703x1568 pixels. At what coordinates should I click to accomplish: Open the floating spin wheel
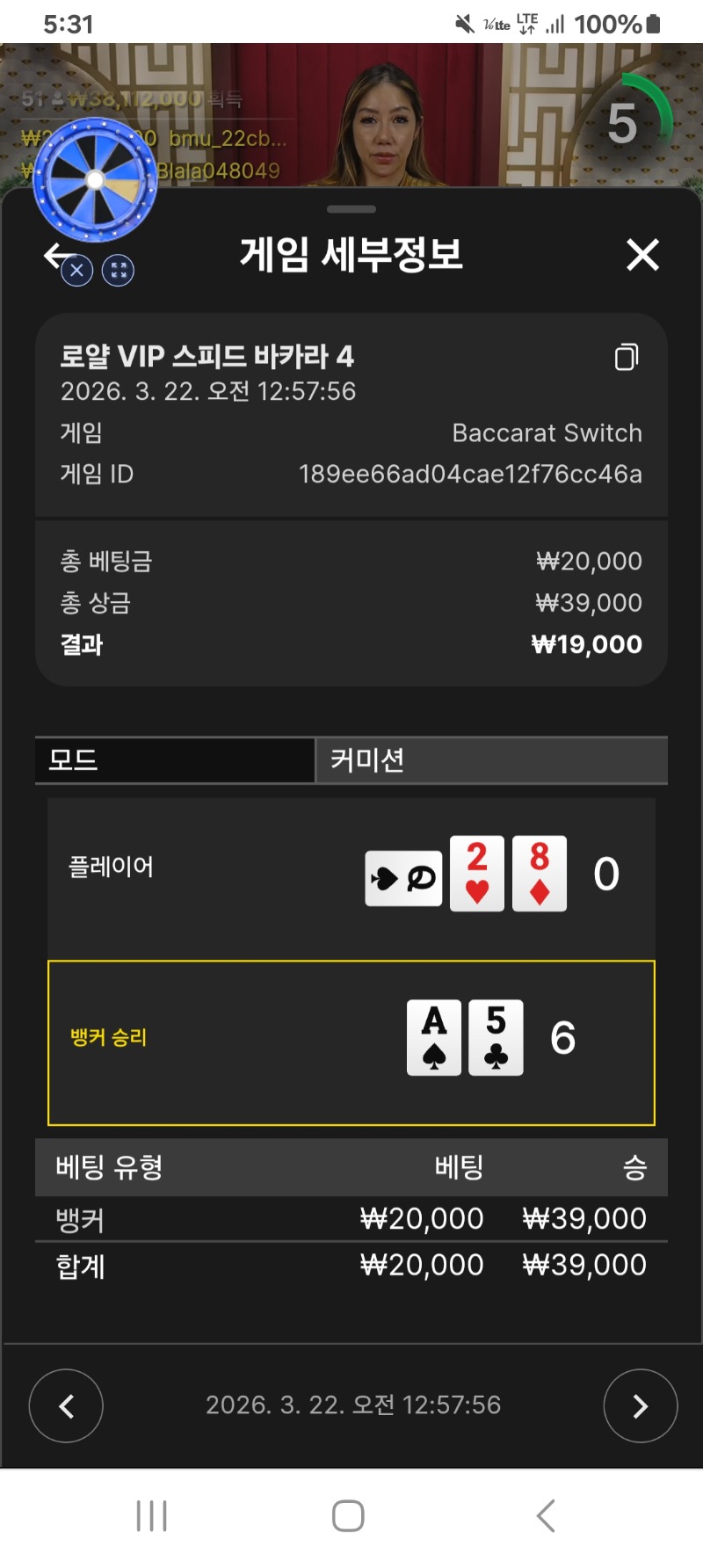pyautogui.click(x=95, y=180)
